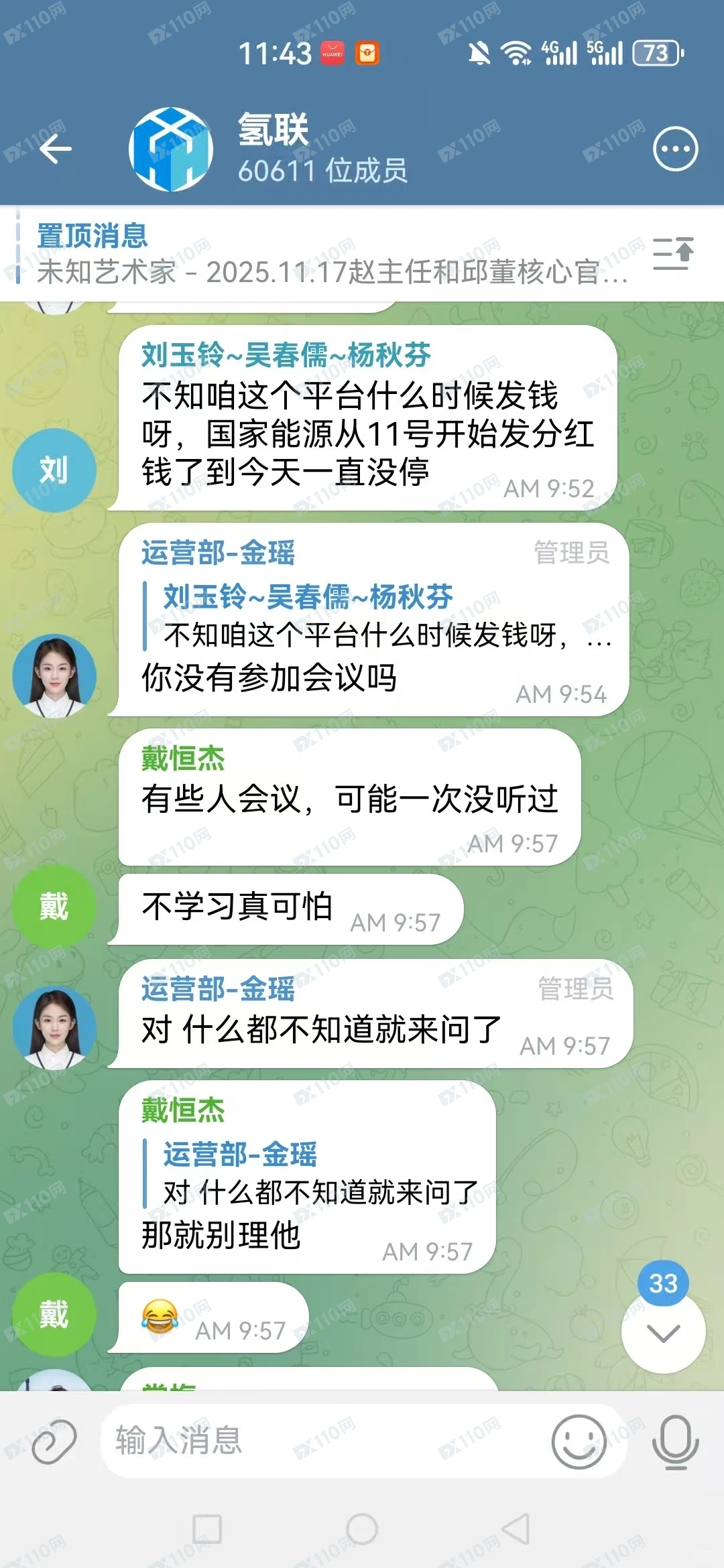The width and height of the screenshot is (724, 1568).
Task: Tap the microphone voice message icon
Action: [675, 1441]
